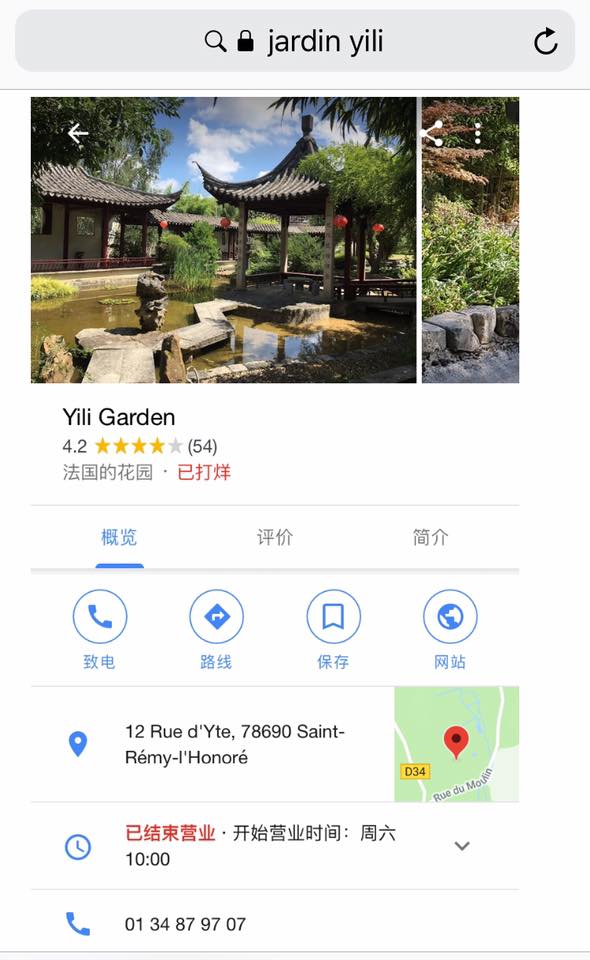The image size is (590, 960).
Task: Switch to the 简介 about tab
Action: 430,538
